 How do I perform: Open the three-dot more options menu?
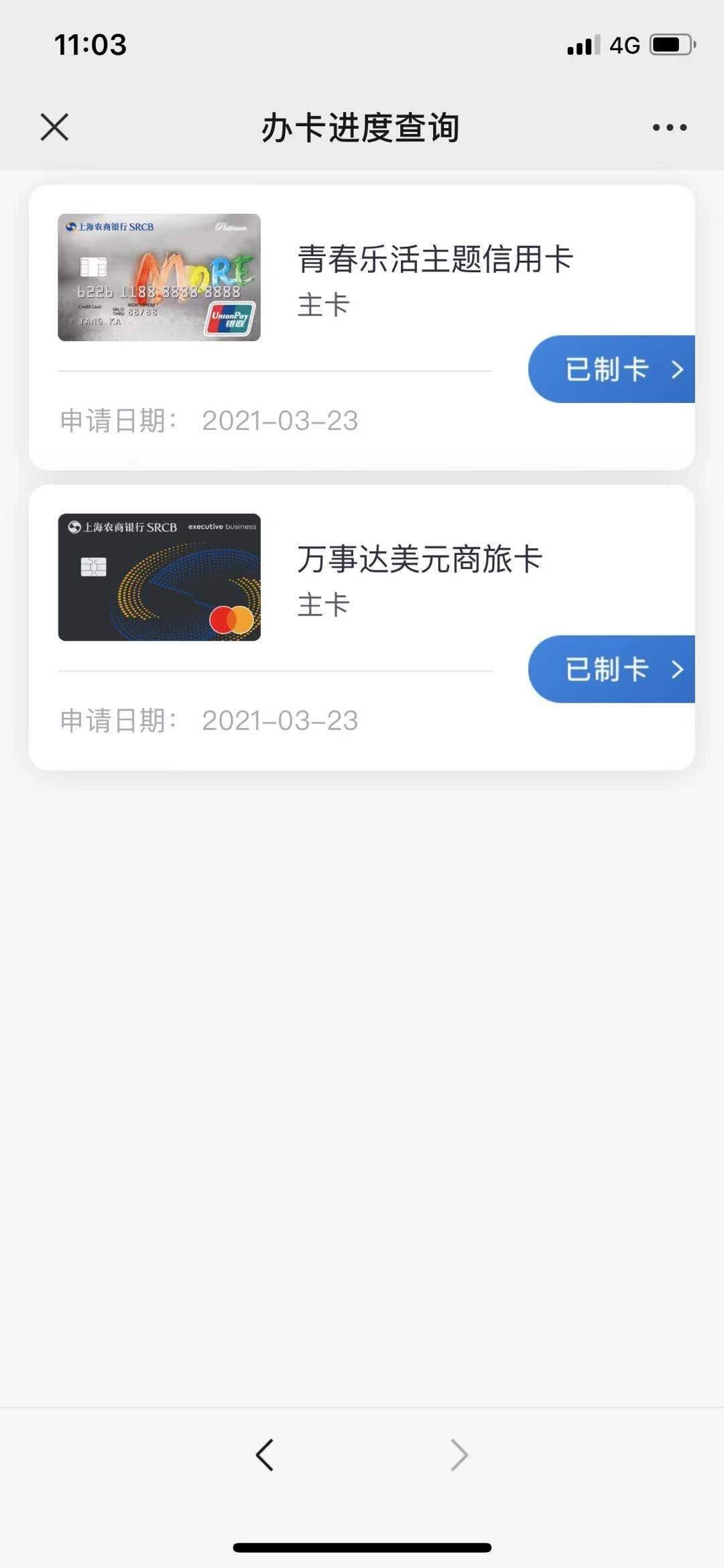670,127
